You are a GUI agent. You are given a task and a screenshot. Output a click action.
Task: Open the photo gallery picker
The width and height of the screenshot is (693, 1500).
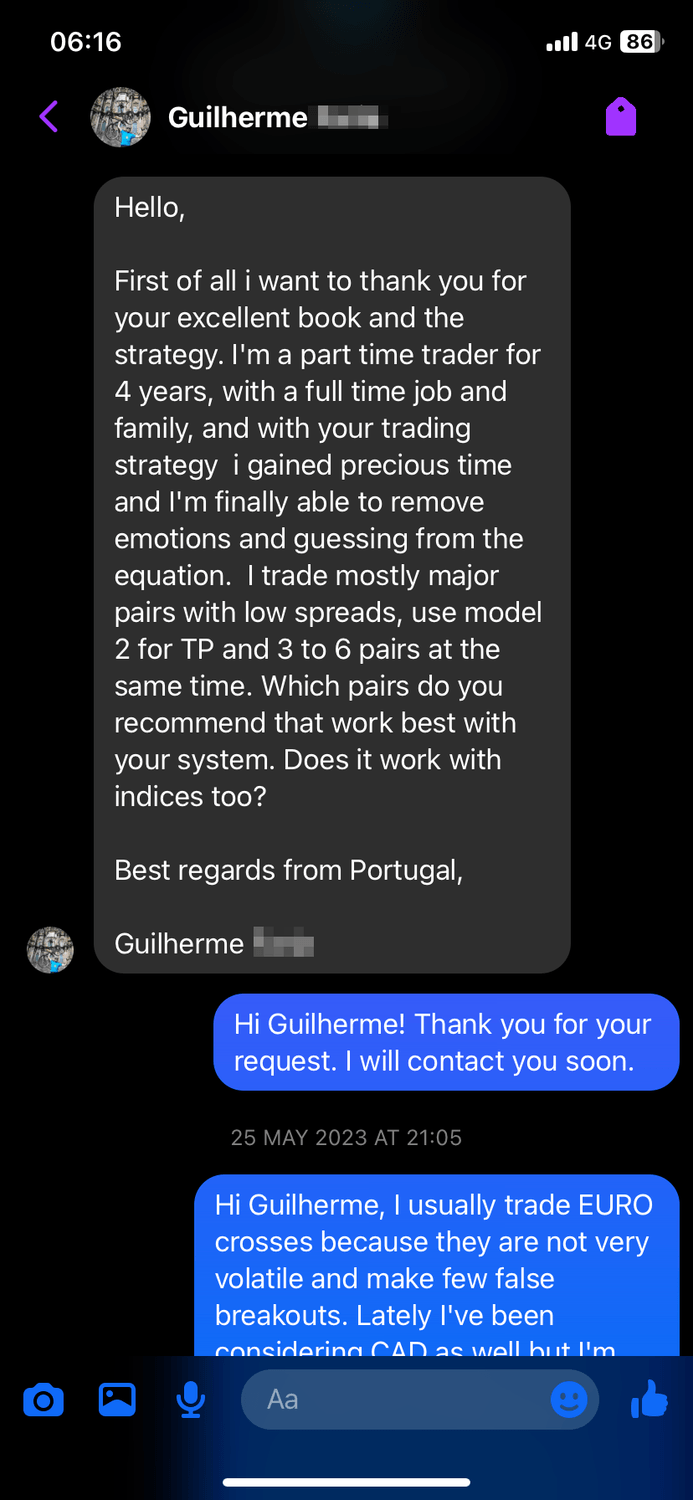(117, 1399)
